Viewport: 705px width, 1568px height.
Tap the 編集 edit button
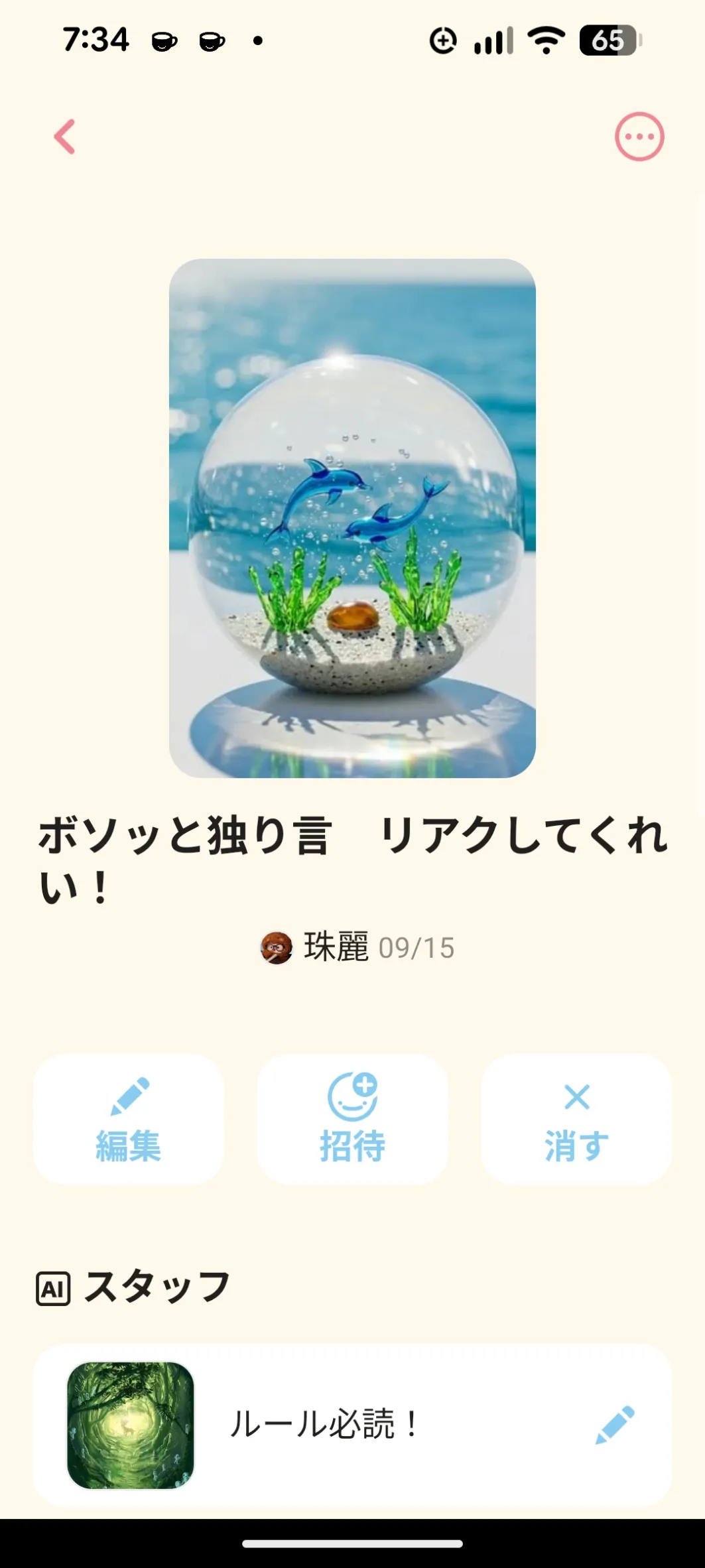point(129,1118)
